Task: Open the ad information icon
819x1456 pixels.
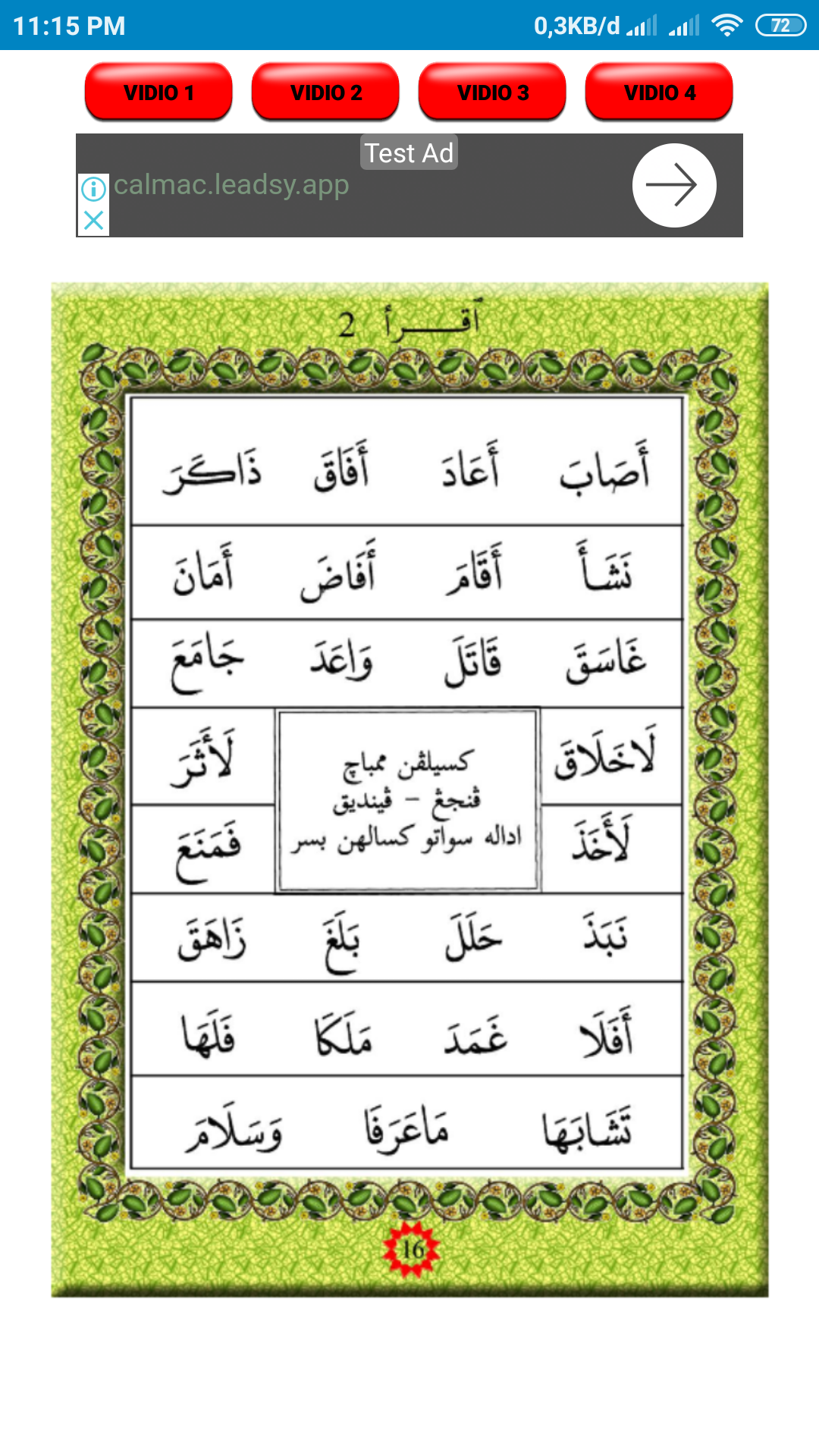Action: [93, 187]
